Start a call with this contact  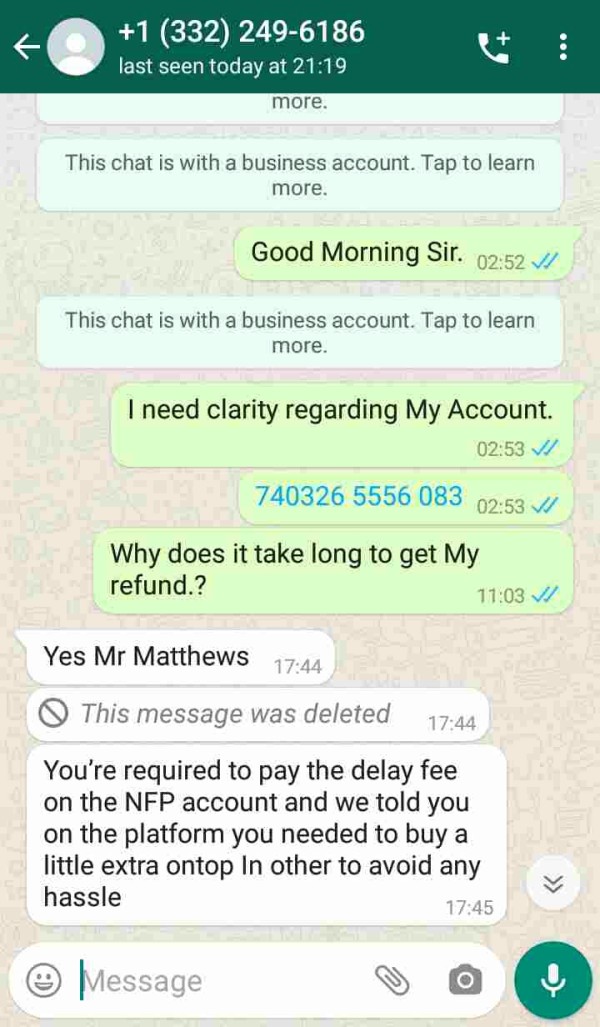[x=494, y=47]
